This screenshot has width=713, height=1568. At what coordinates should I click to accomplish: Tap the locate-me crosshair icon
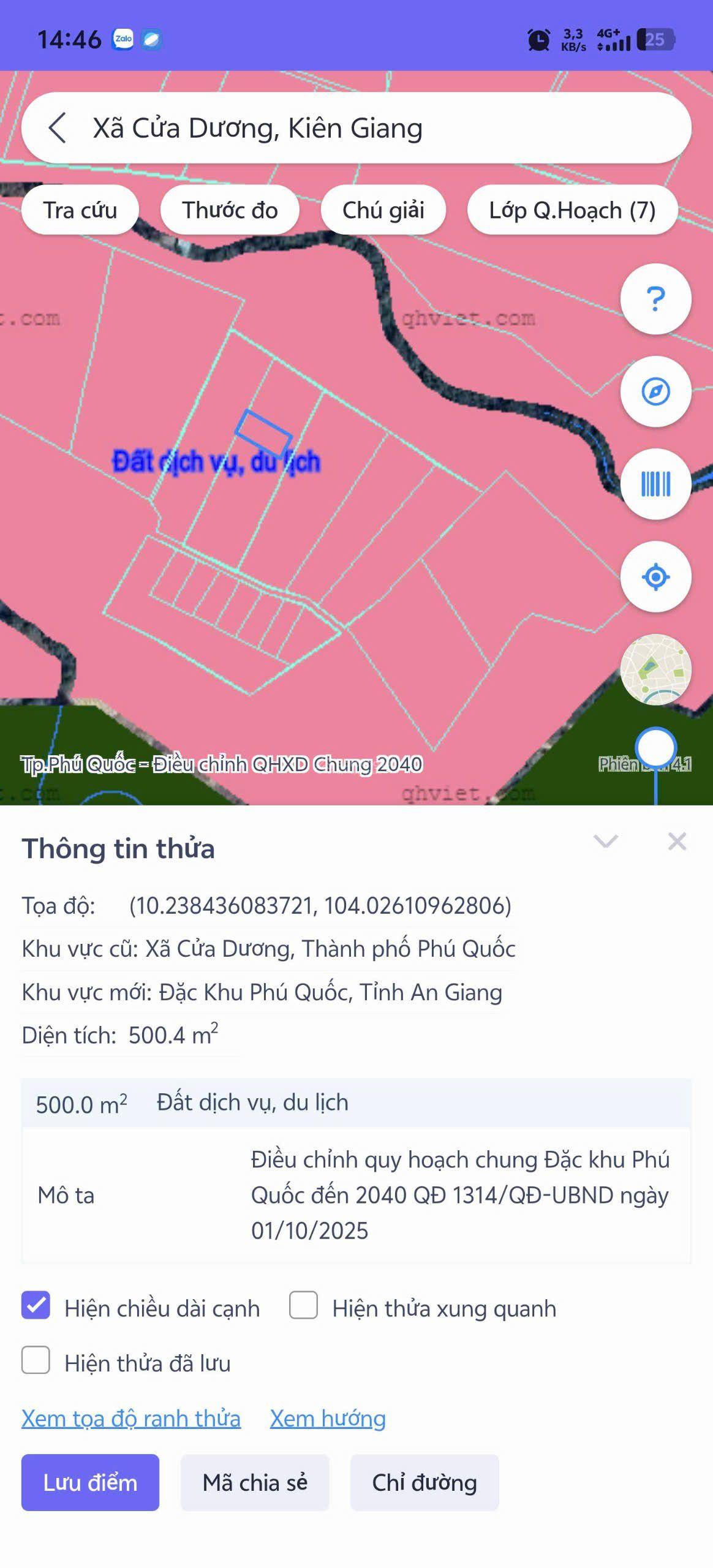[655, 575]
